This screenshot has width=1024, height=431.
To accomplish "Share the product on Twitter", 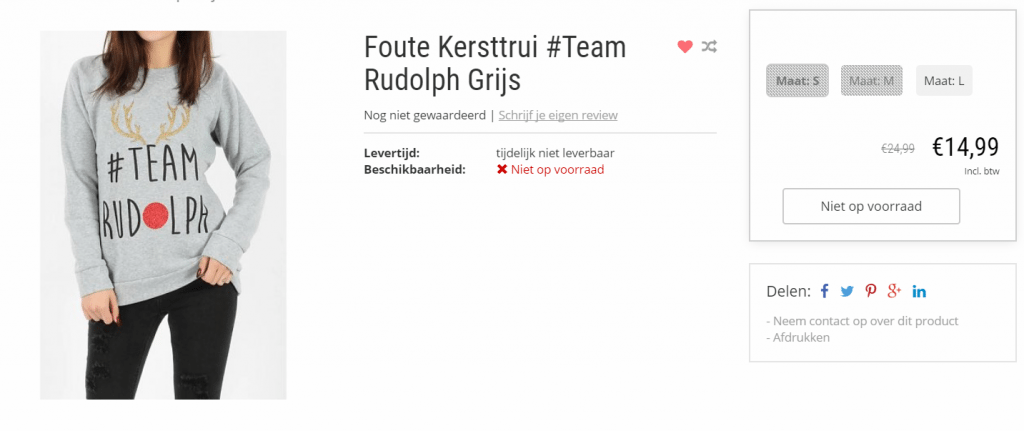I will 847,291.
